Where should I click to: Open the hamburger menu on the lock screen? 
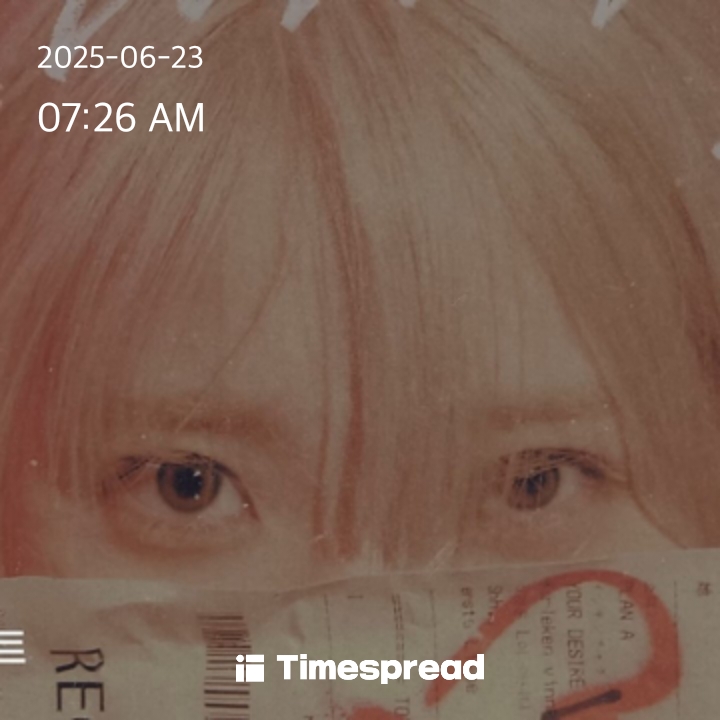click(x=12, y=646)
